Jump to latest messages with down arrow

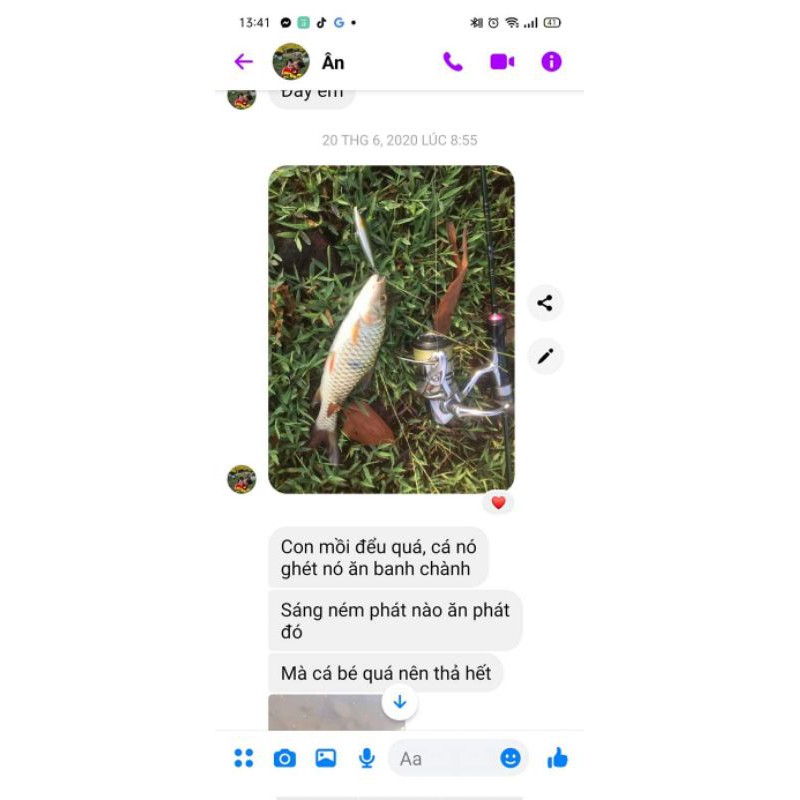(x=400, y=702)
